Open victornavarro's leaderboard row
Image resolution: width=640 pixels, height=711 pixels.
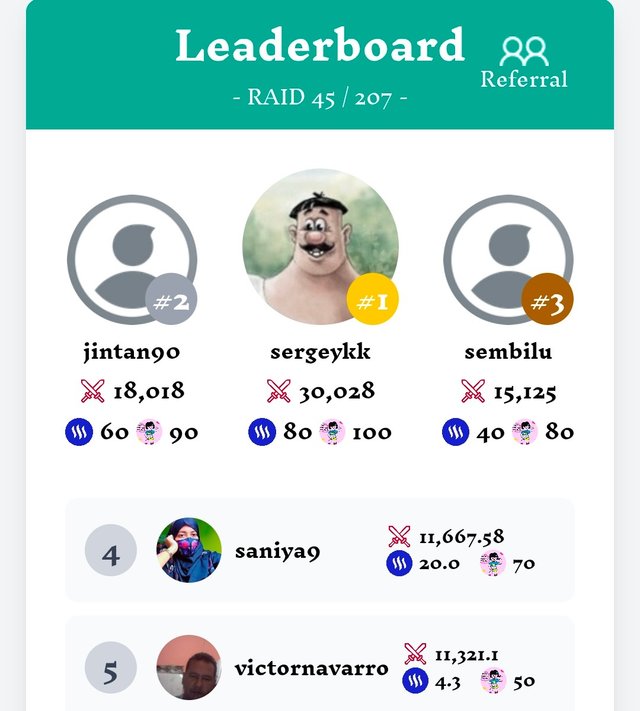click(319, 667)
